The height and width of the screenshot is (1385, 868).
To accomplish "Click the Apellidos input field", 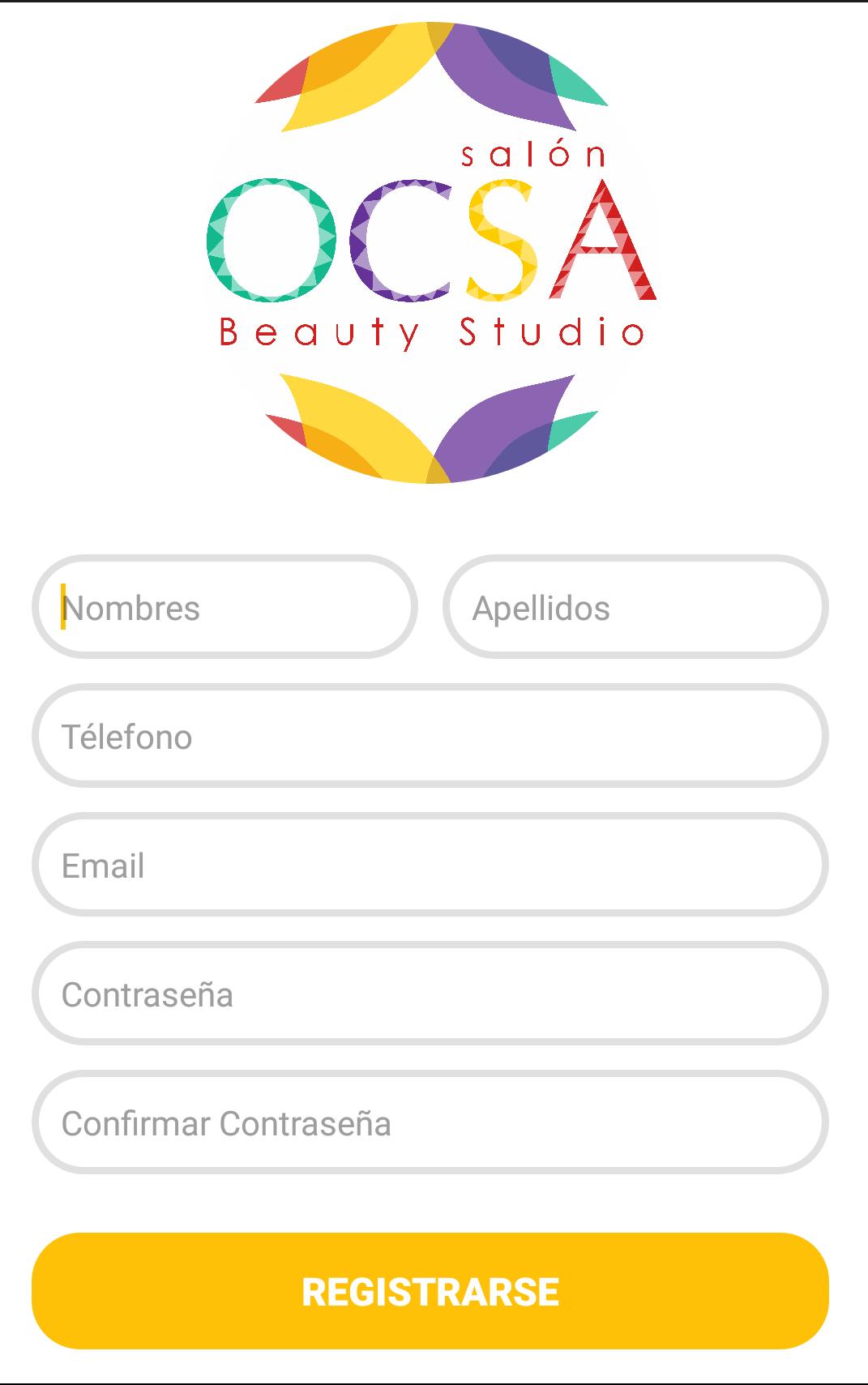I will (x=636, y=605).
